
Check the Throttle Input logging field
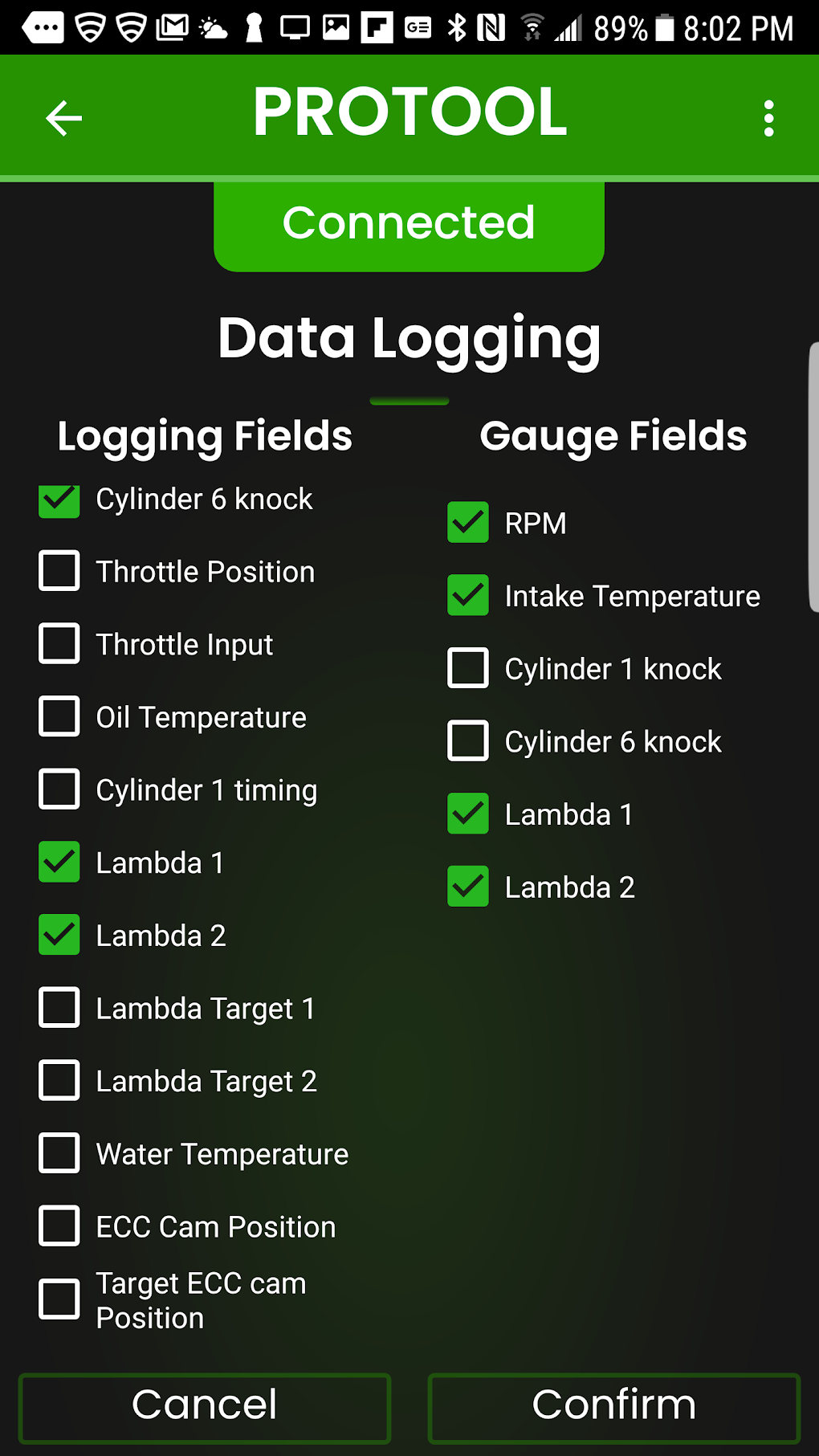(x=59, y=644)
